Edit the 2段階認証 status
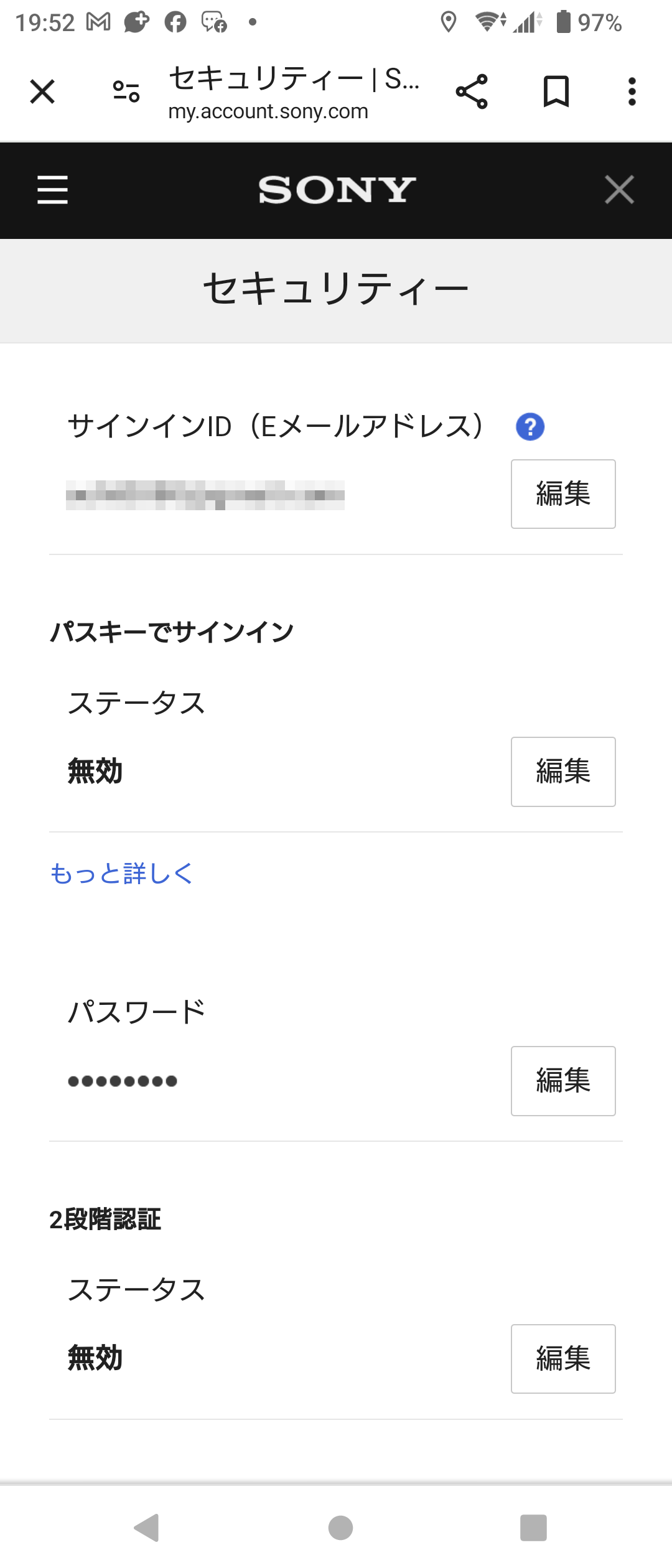Viewport: 672px width, 1568px height. click(563, 1358)
